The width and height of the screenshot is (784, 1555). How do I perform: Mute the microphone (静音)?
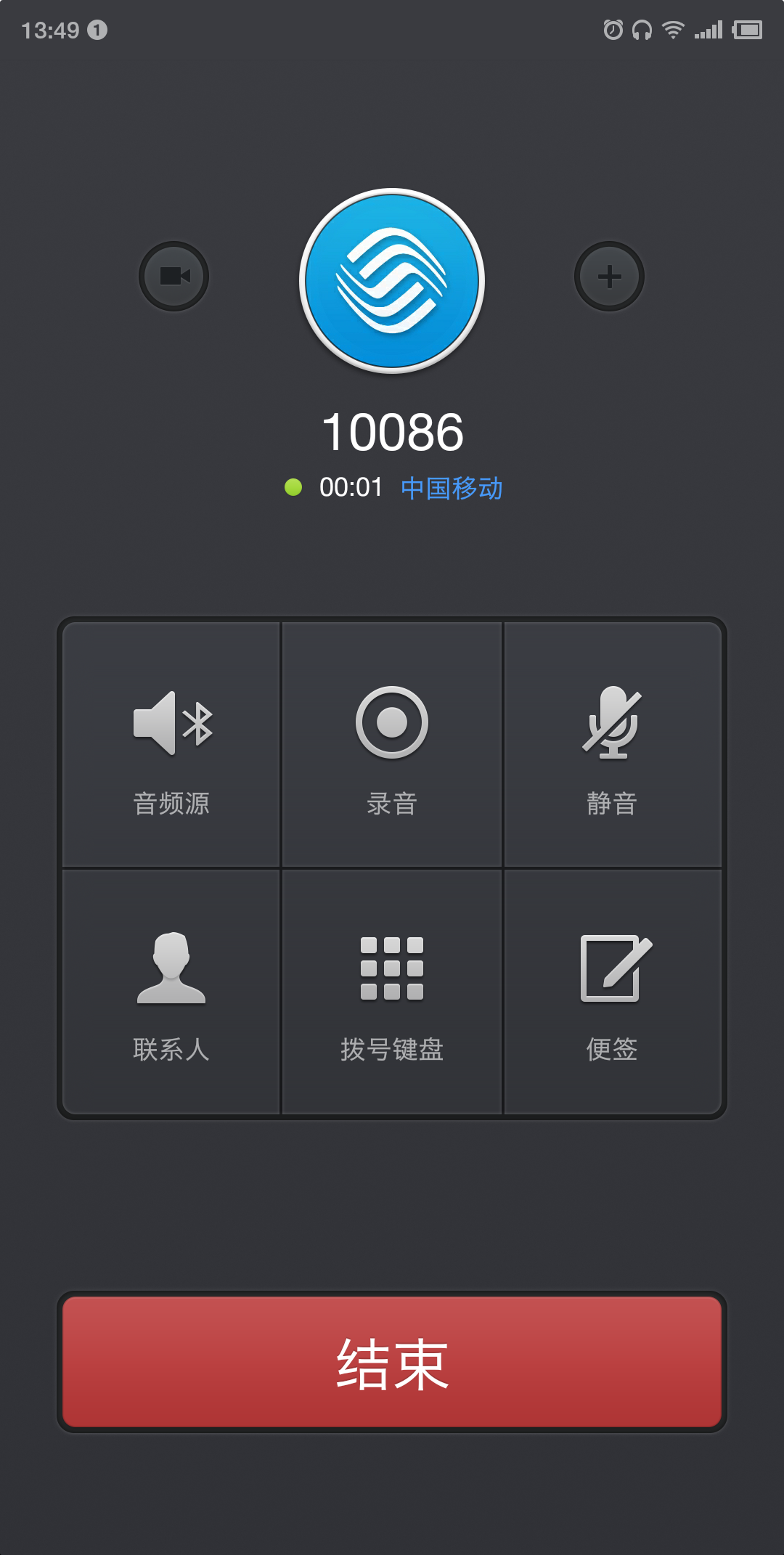click(x=613, y=745)
